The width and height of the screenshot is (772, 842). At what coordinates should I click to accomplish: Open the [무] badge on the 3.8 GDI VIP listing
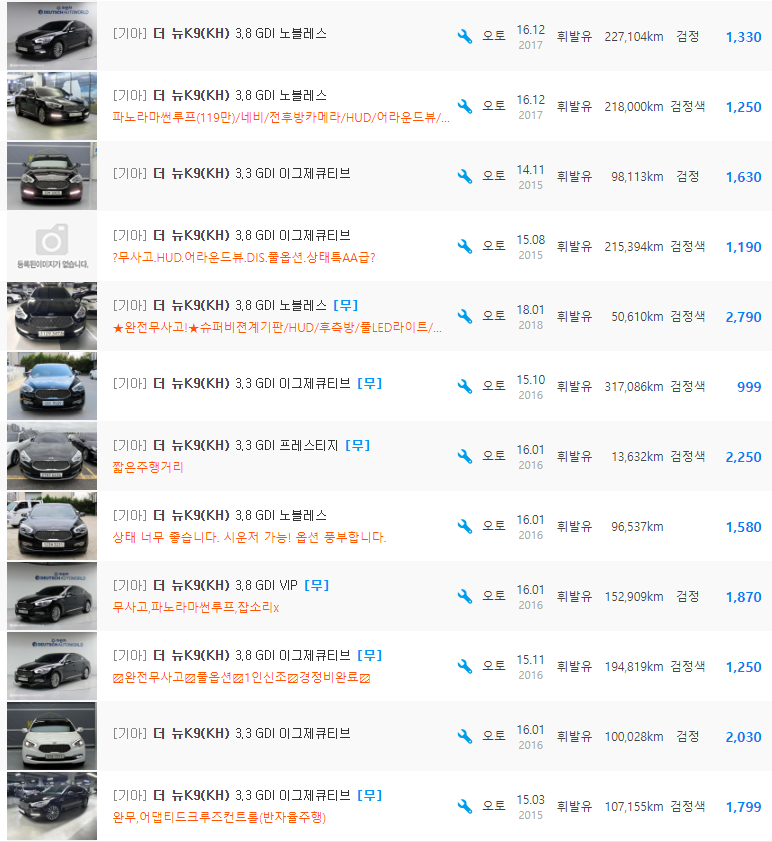coord(315,584)
